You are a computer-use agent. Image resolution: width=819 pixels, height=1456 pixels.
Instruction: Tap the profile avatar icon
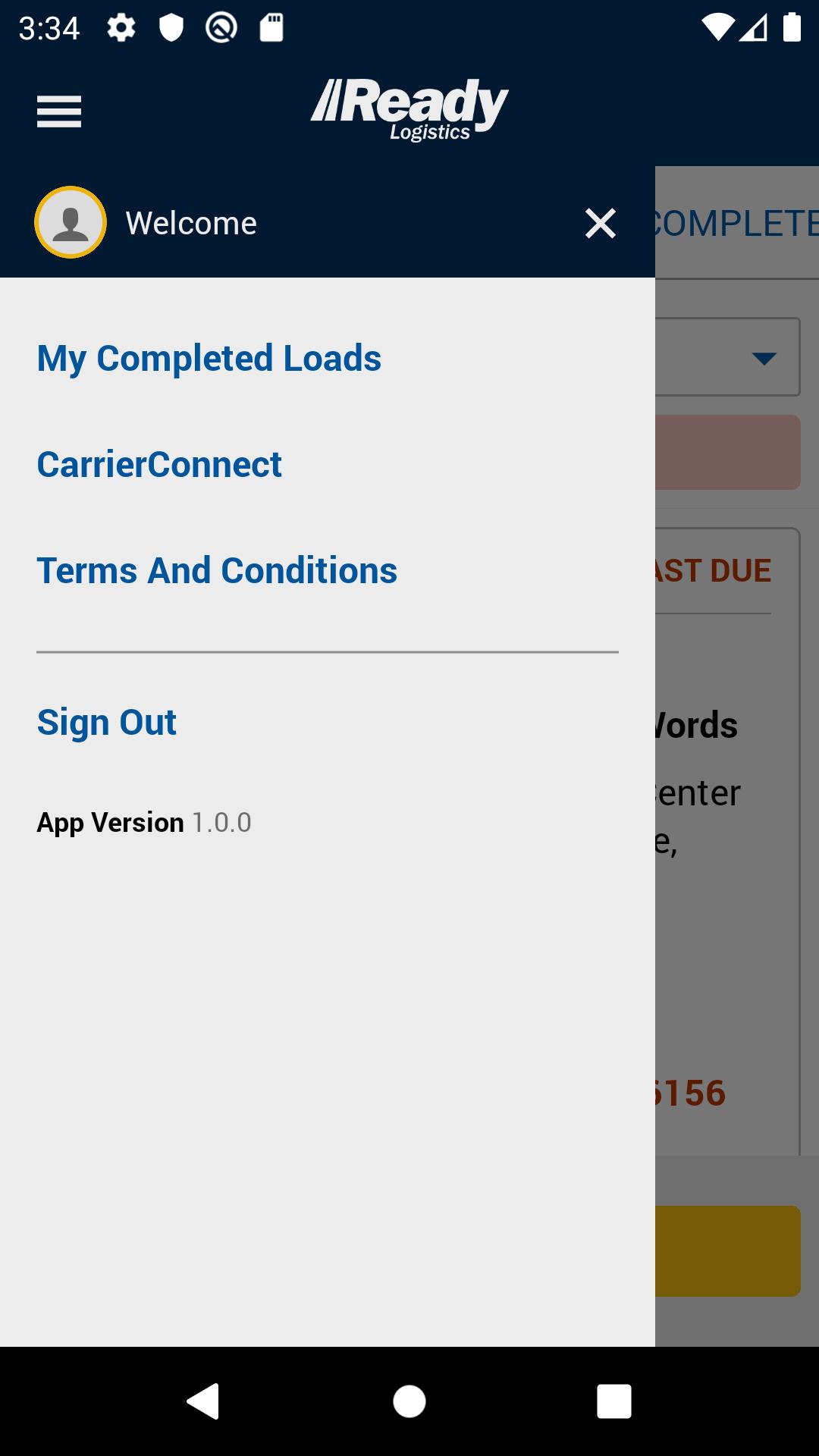71,222
